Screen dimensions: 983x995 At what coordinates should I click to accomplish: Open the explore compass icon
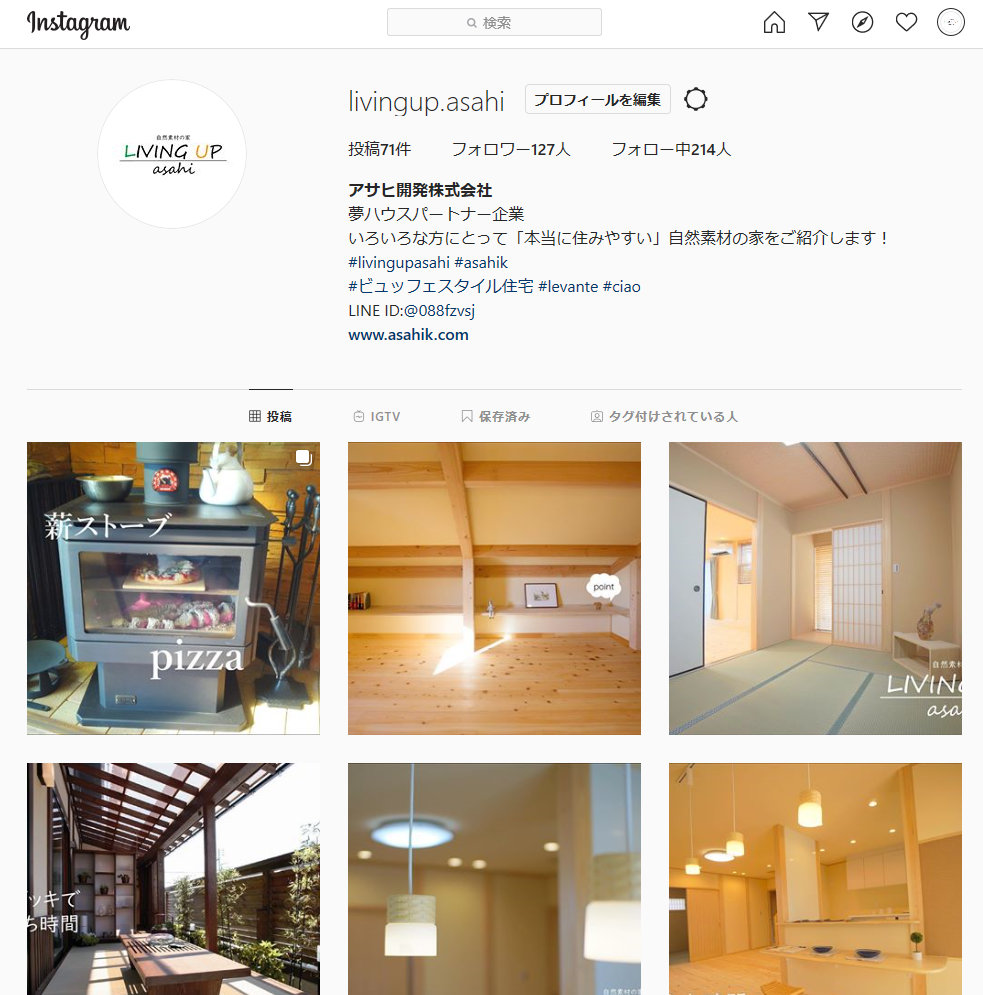[862, 22]
